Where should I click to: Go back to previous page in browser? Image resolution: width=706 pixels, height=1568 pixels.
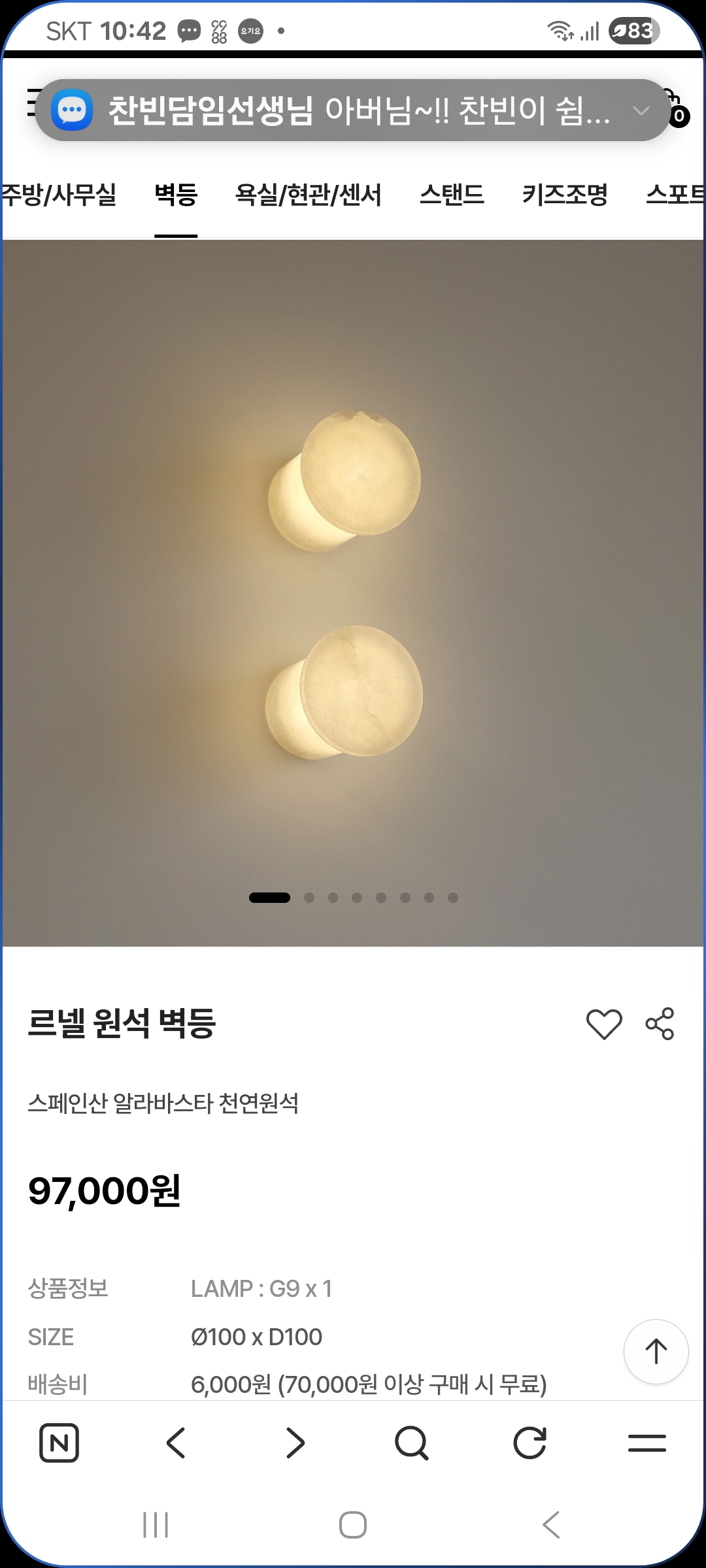176,1443
